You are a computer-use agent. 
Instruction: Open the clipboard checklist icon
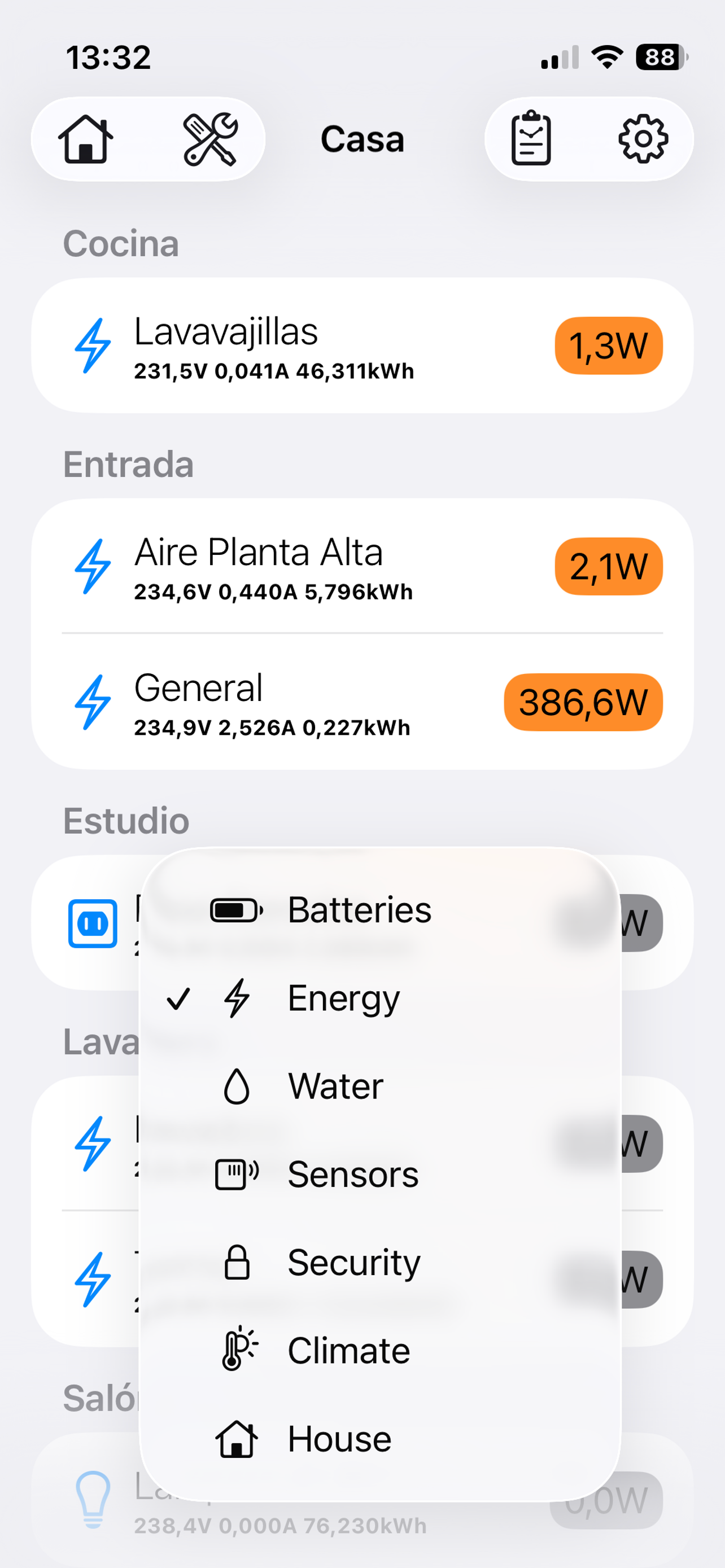(x=531, y=139)
